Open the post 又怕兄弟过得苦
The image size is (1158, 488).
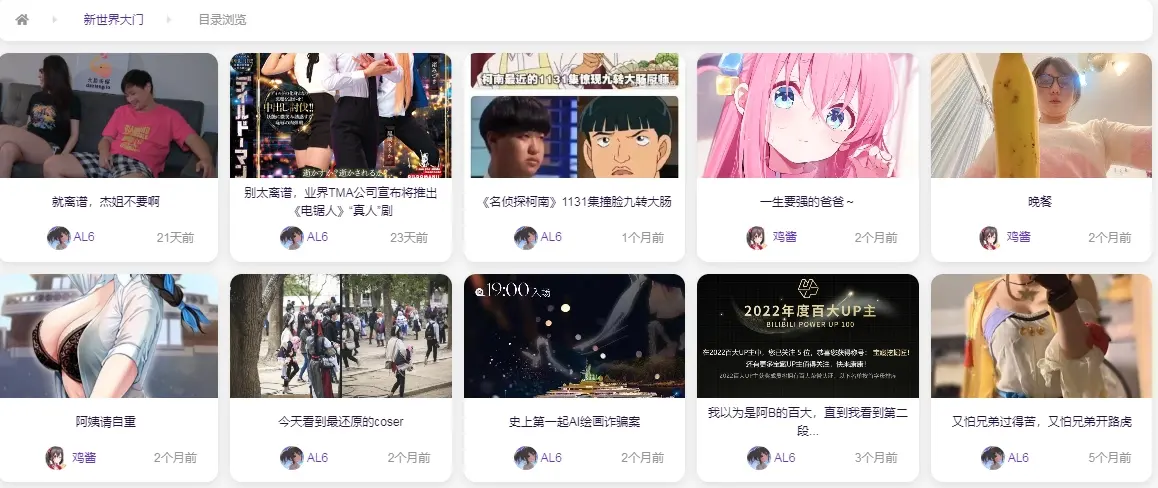click(x=1040, y=422)
